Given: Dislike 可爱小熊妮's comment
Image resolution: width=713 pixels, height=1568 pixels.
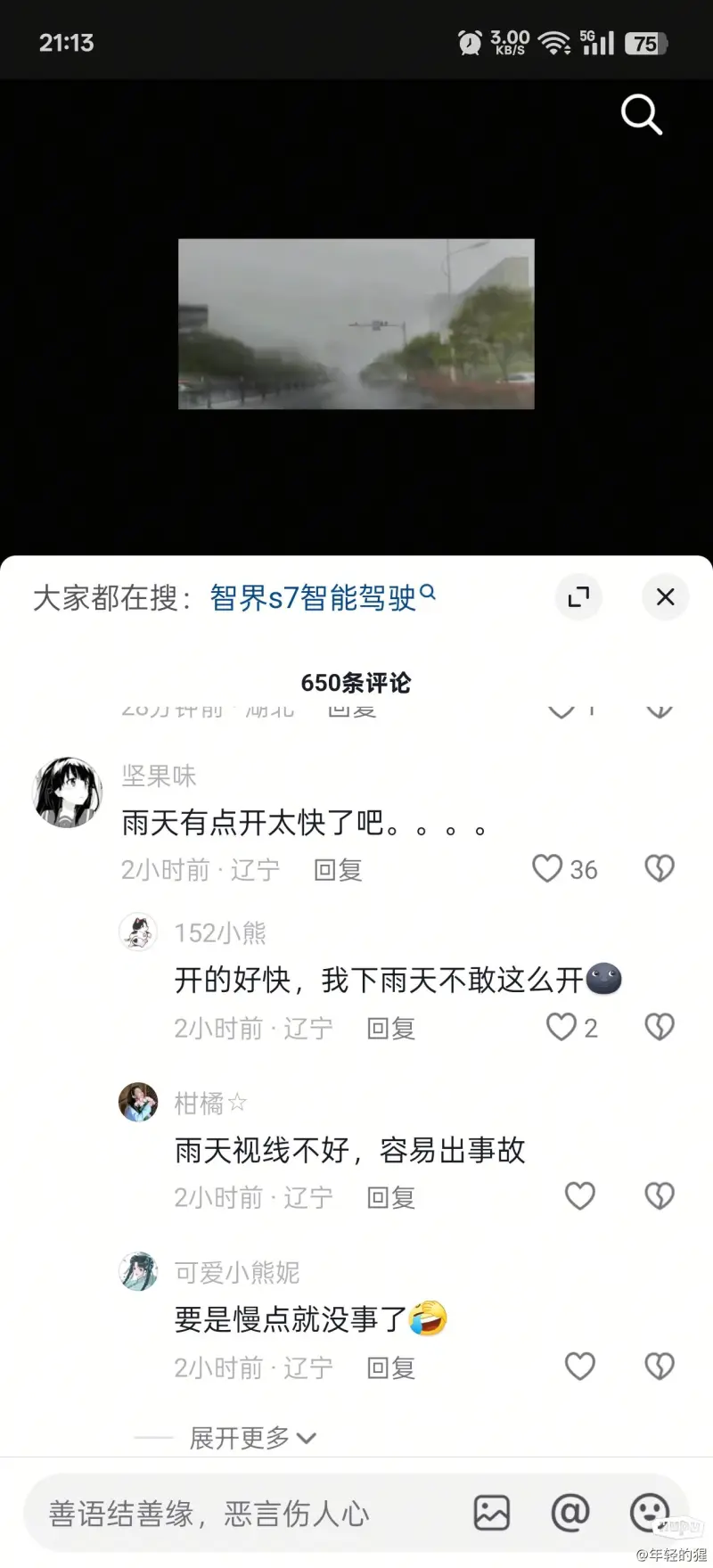Looking at the screenshot, I should [660, 1366].
